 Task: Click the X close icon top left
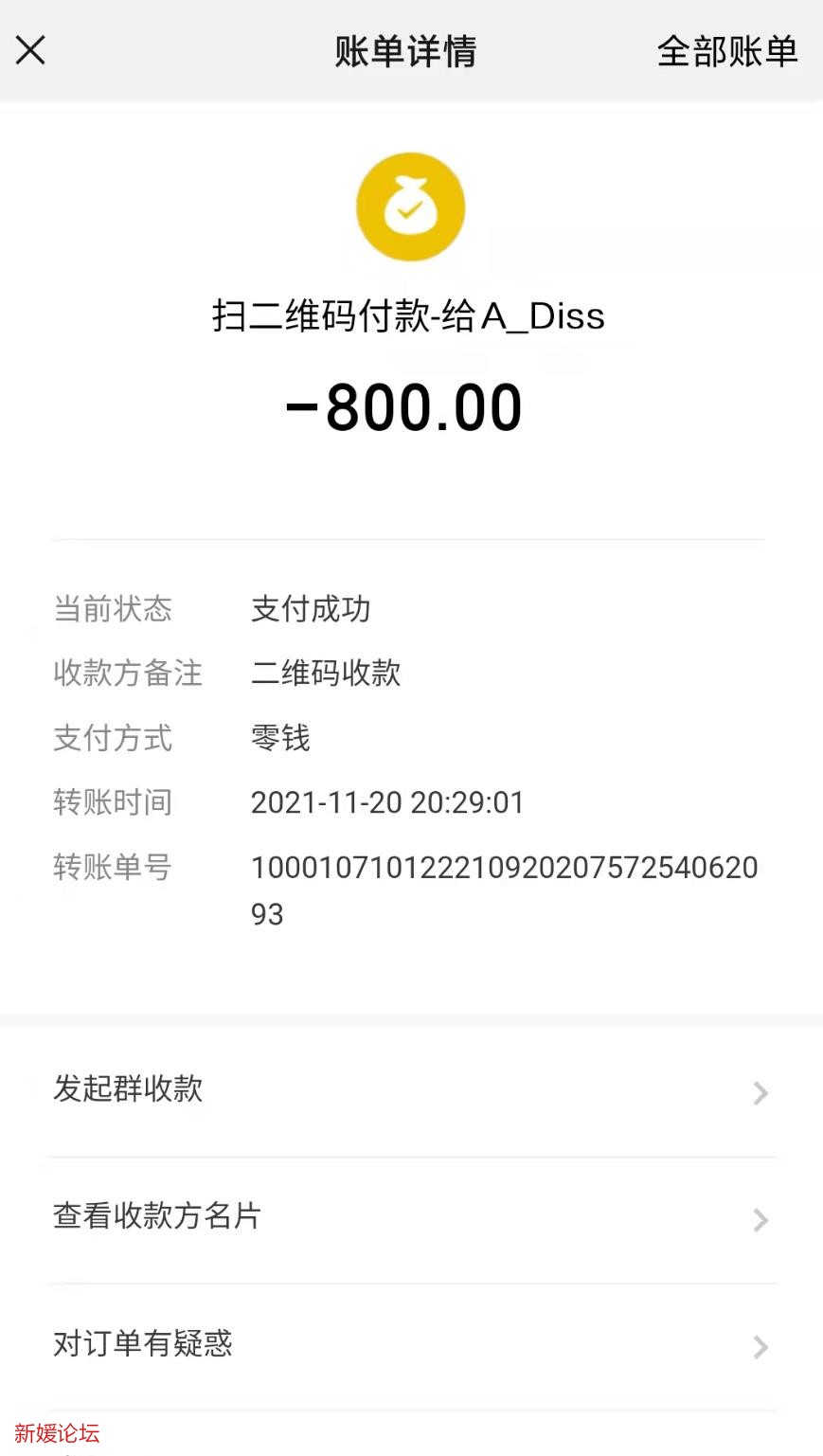(31, 51)
